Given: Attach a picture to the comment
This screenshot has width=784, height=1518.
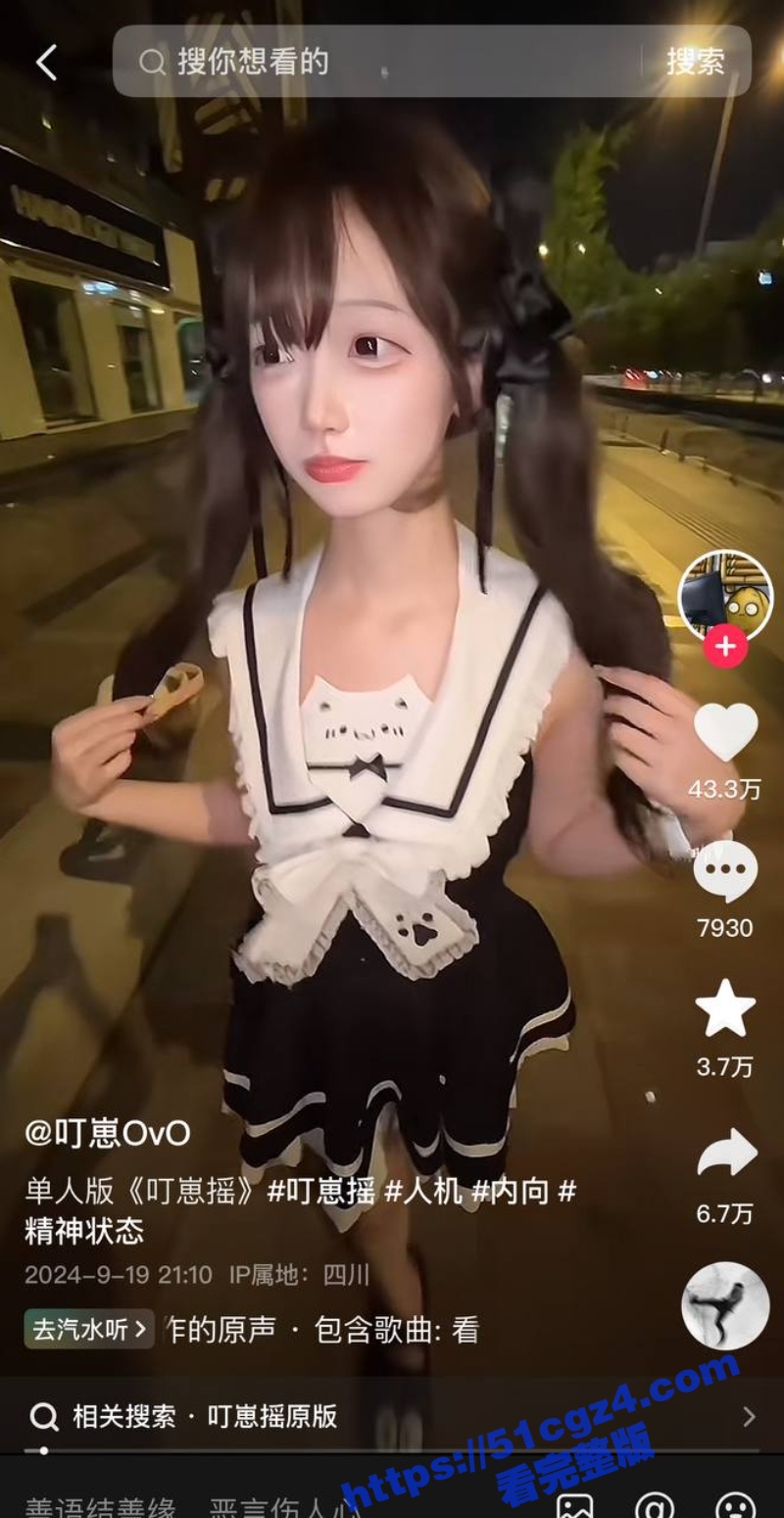Looking at the screenshot, I should [x=575, y=1505].
